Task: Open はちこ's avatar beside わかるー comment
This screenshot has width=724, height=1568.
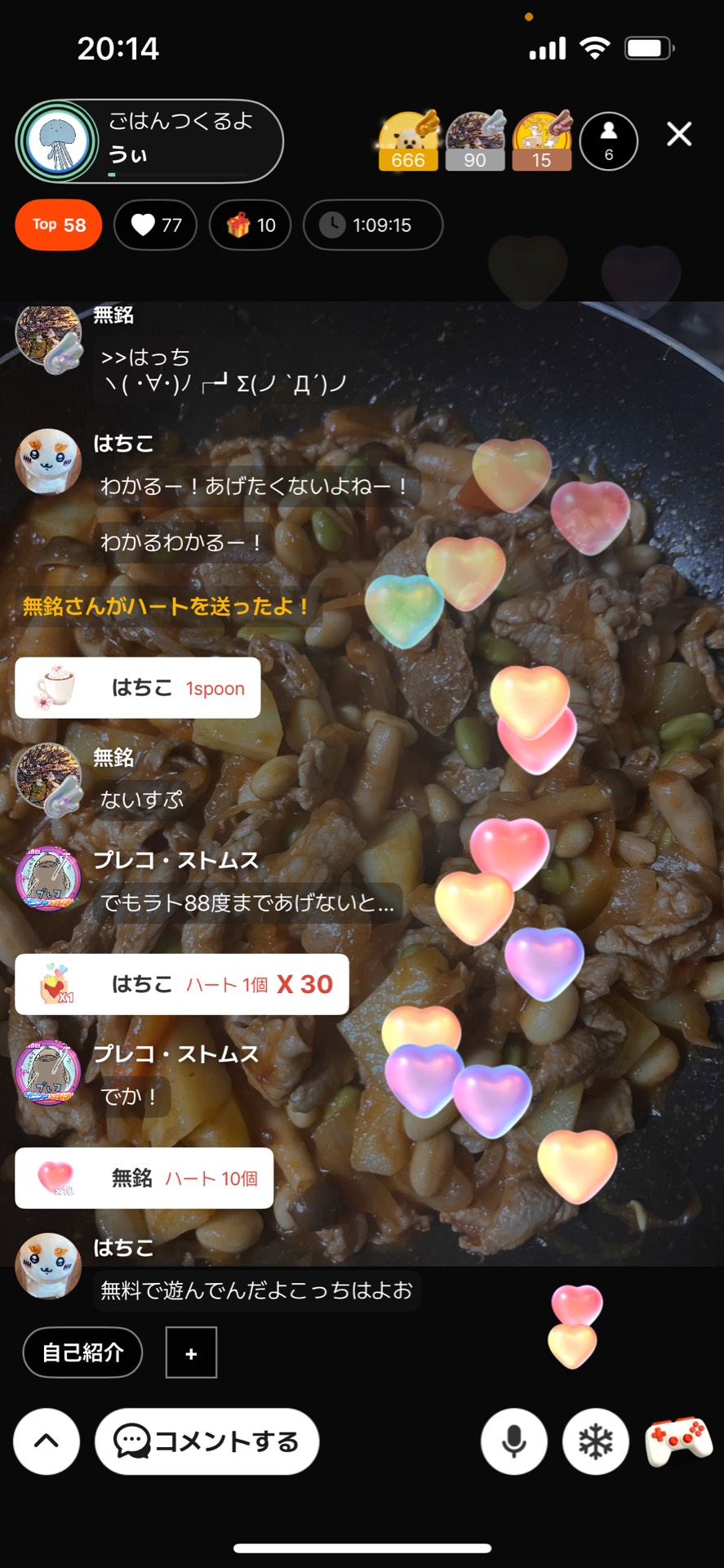Action: pyautogui.click(x=48, y=461)
